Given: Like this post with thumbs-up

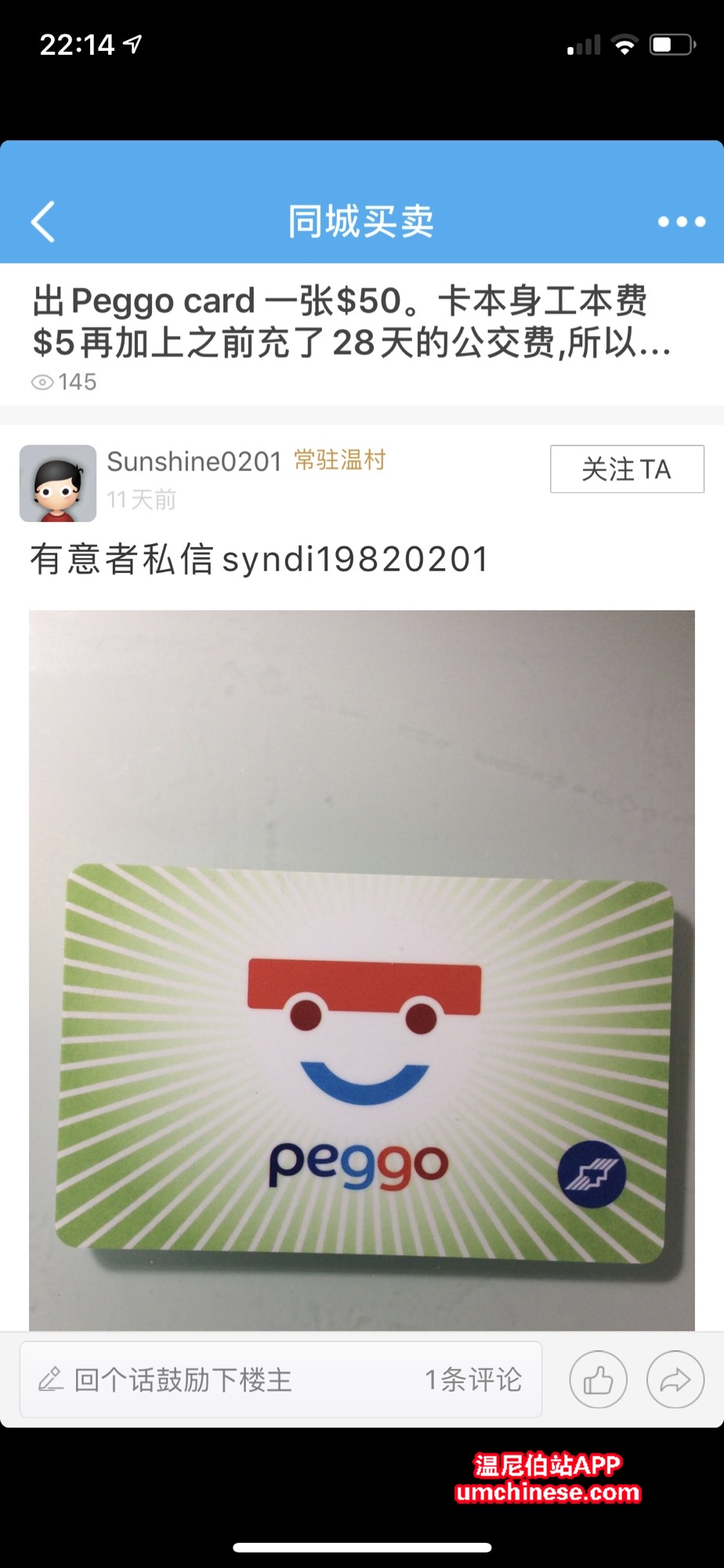Looking at the screenshot, I should [598, 1380].
